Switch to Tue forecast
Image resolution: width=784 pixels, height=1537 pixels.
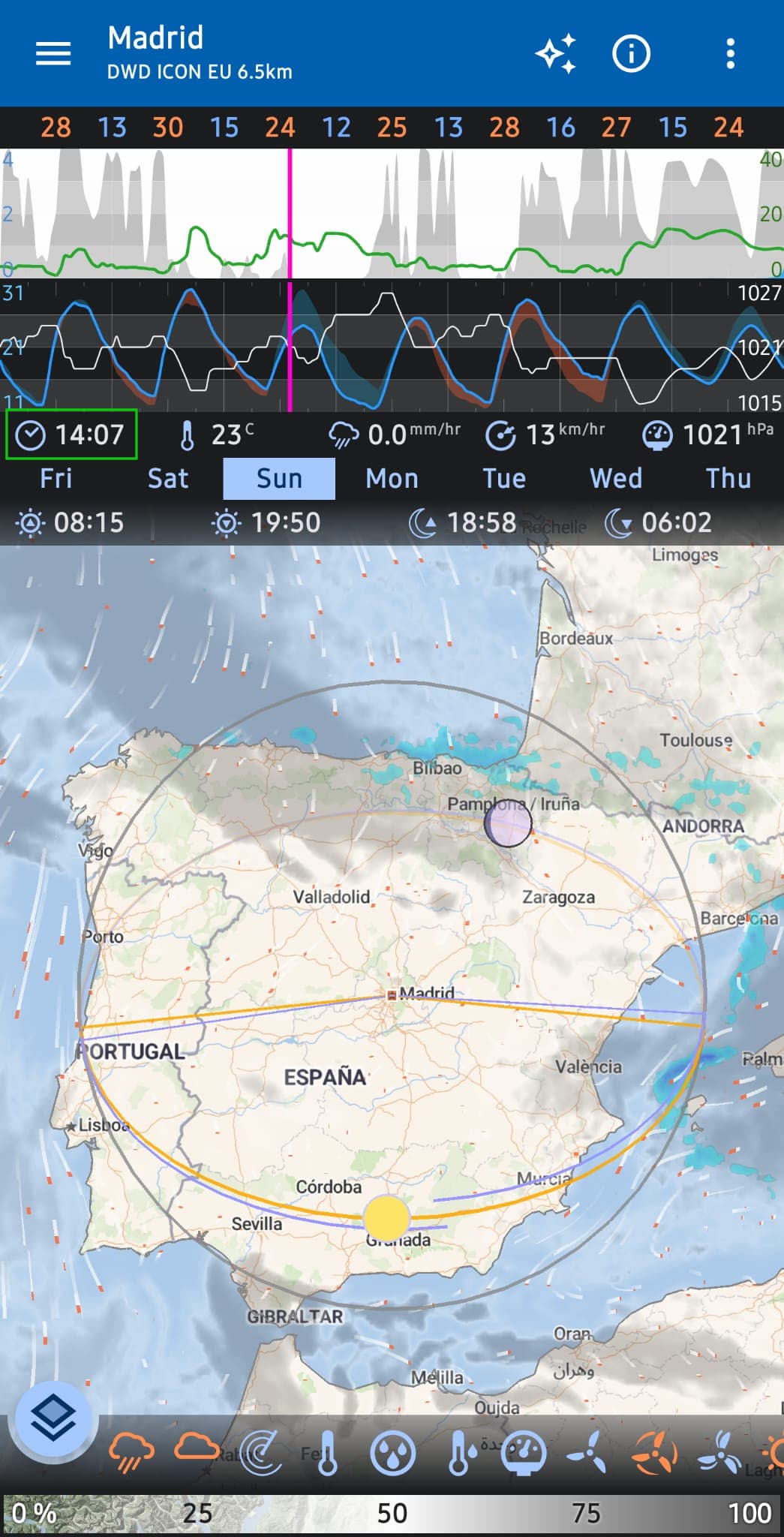tap(504, 479)
